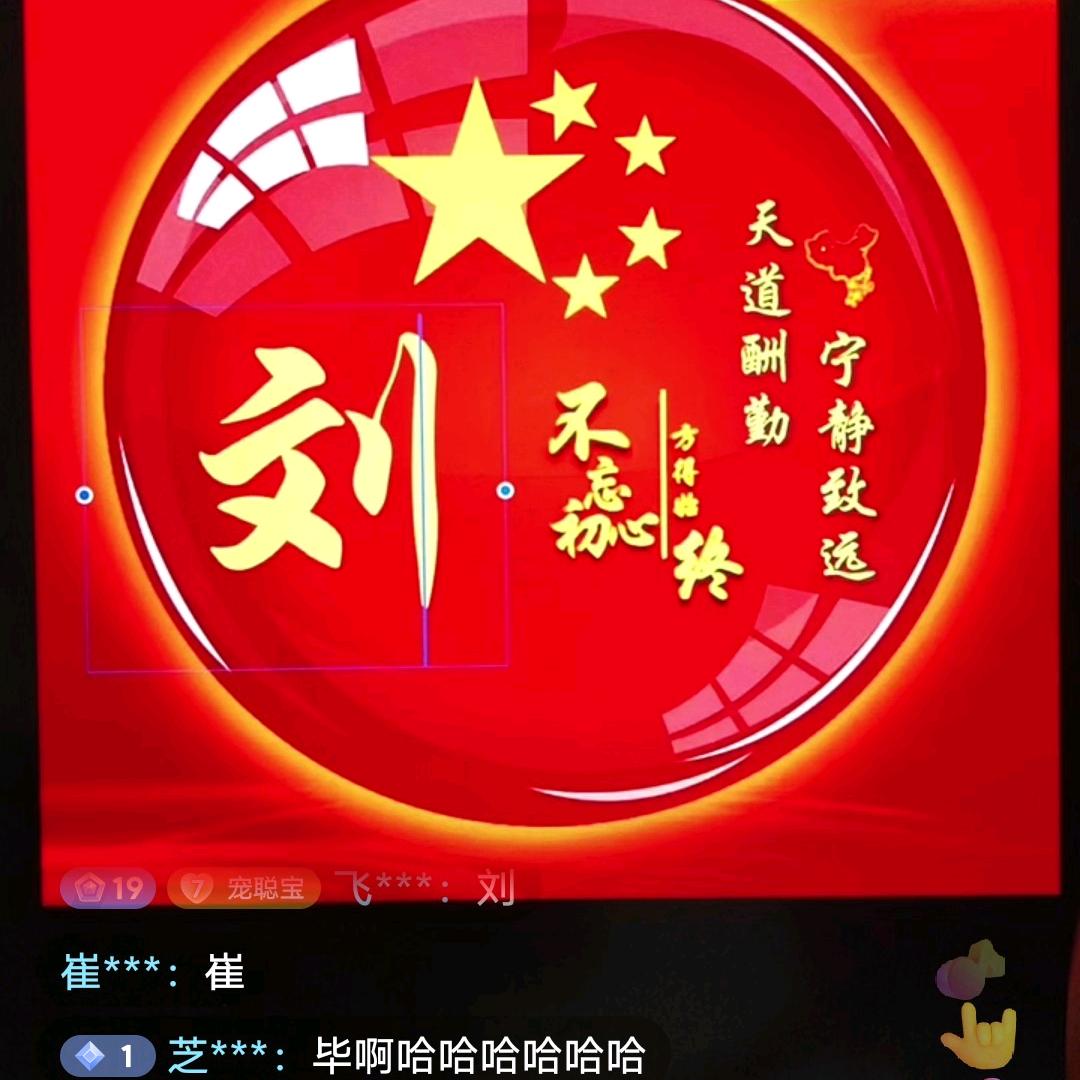Open the comment from 飞*** saying 刘
Image resolution: width=1080 pixels, height=1080 pixels.
click(x=425, y=887)
